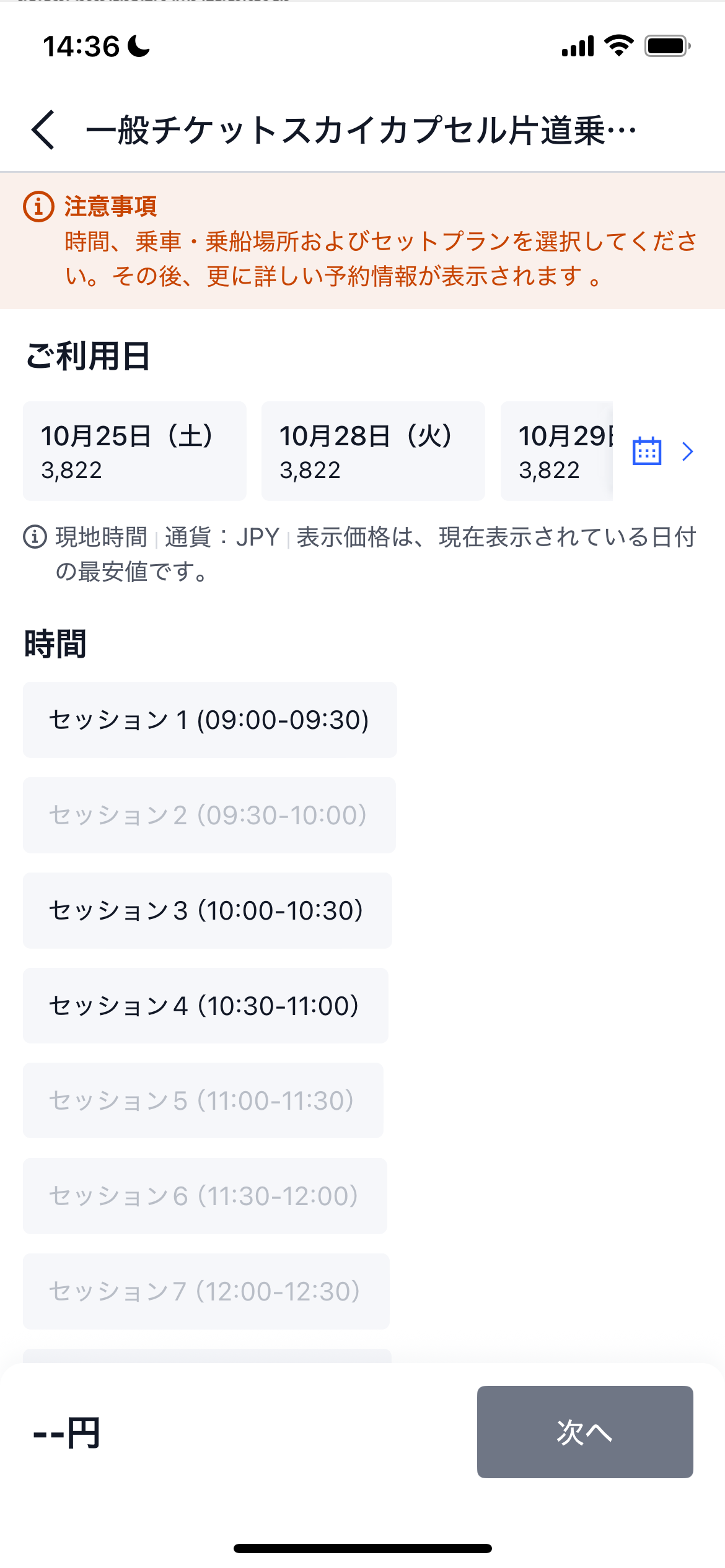Viewport: 725px width, 1568px height.
Task: Open the calendar date picker
Action: tap(647, 451)
